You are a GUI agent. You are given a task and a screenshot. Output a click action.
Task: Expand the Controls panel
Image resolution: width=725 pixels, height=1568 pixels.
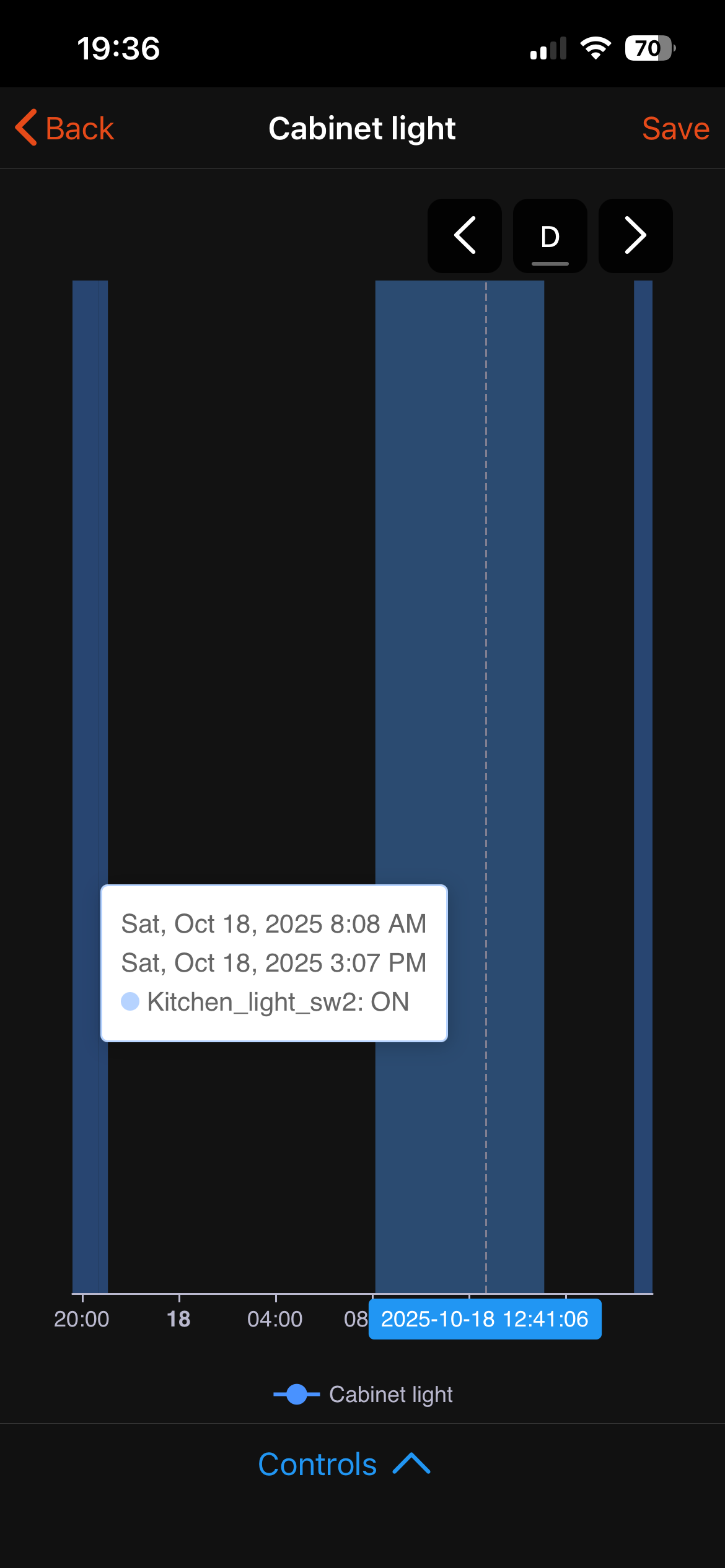344,1464
